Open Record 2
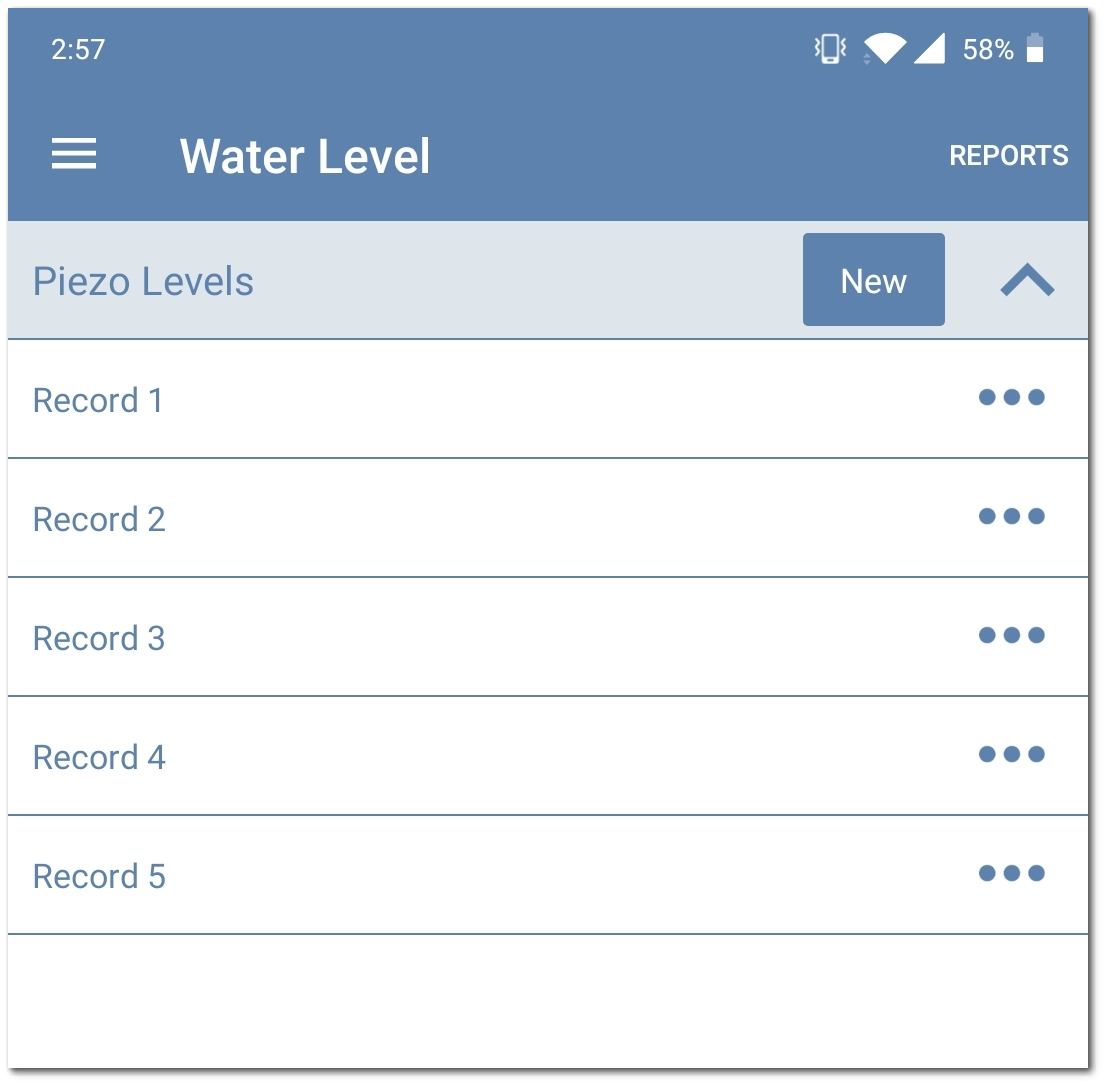1104x1084 pixels. [x=99, y=519]
